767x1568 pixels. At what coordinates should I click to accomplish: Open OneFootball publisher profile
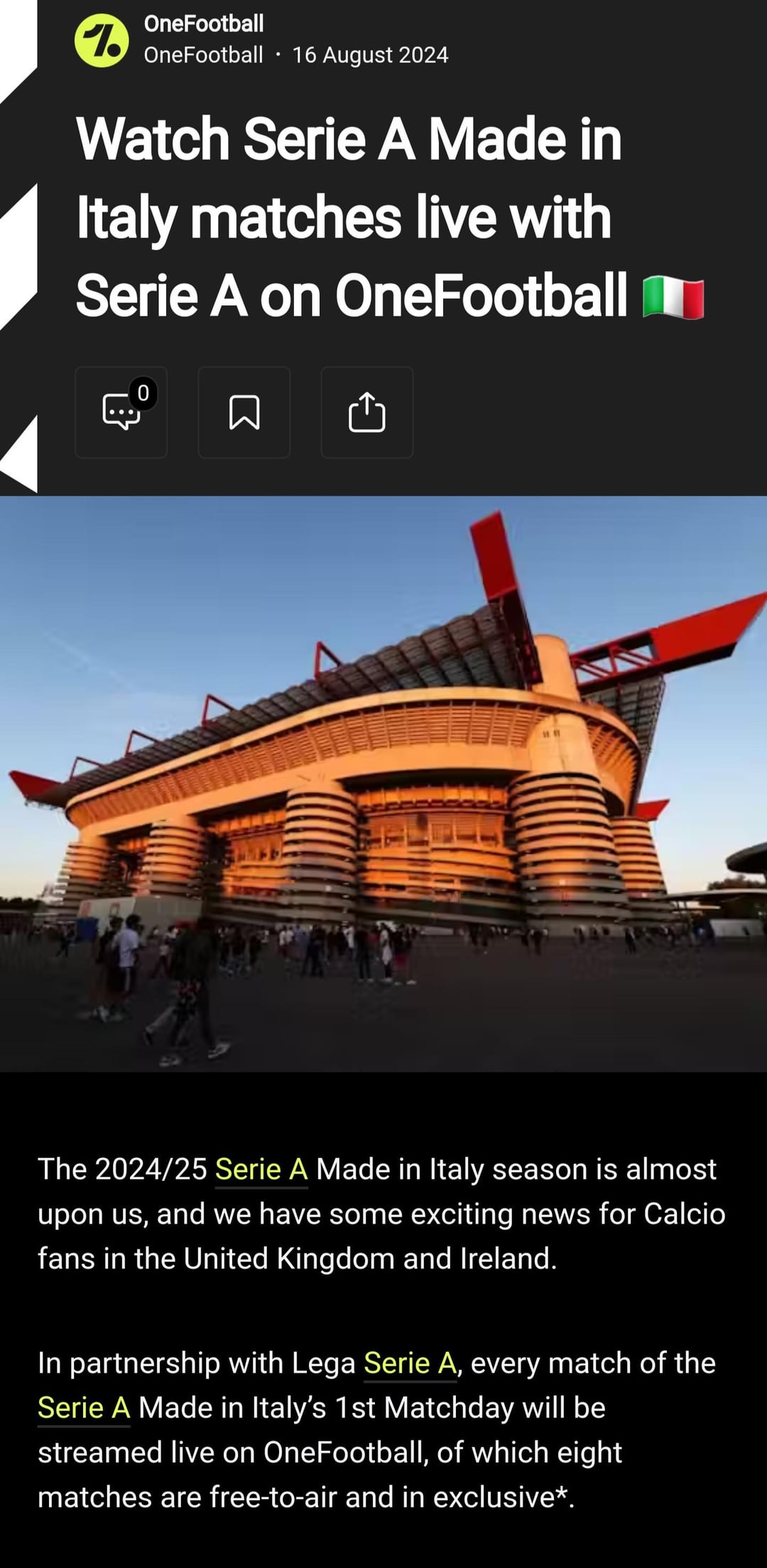(203, 24)
